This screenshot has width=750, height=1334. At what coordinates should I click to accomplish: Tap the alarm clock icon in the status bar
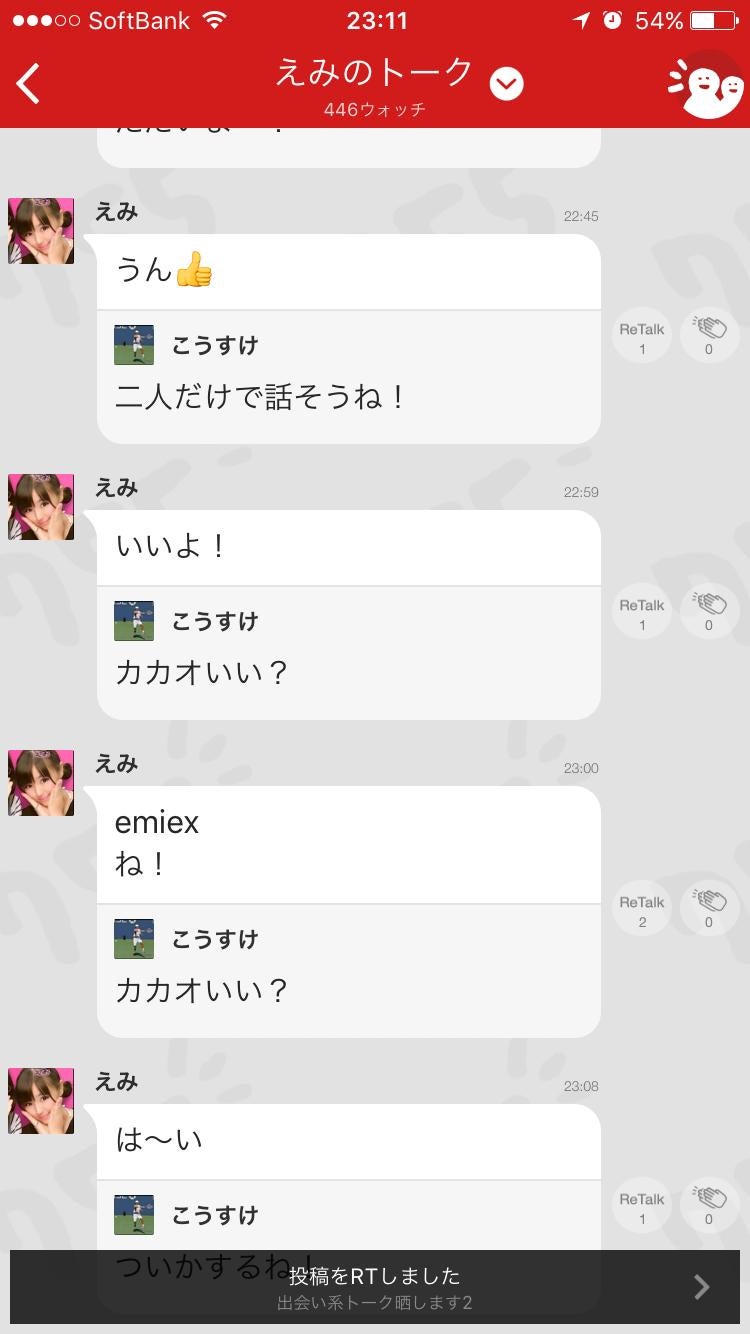[611, 17]
